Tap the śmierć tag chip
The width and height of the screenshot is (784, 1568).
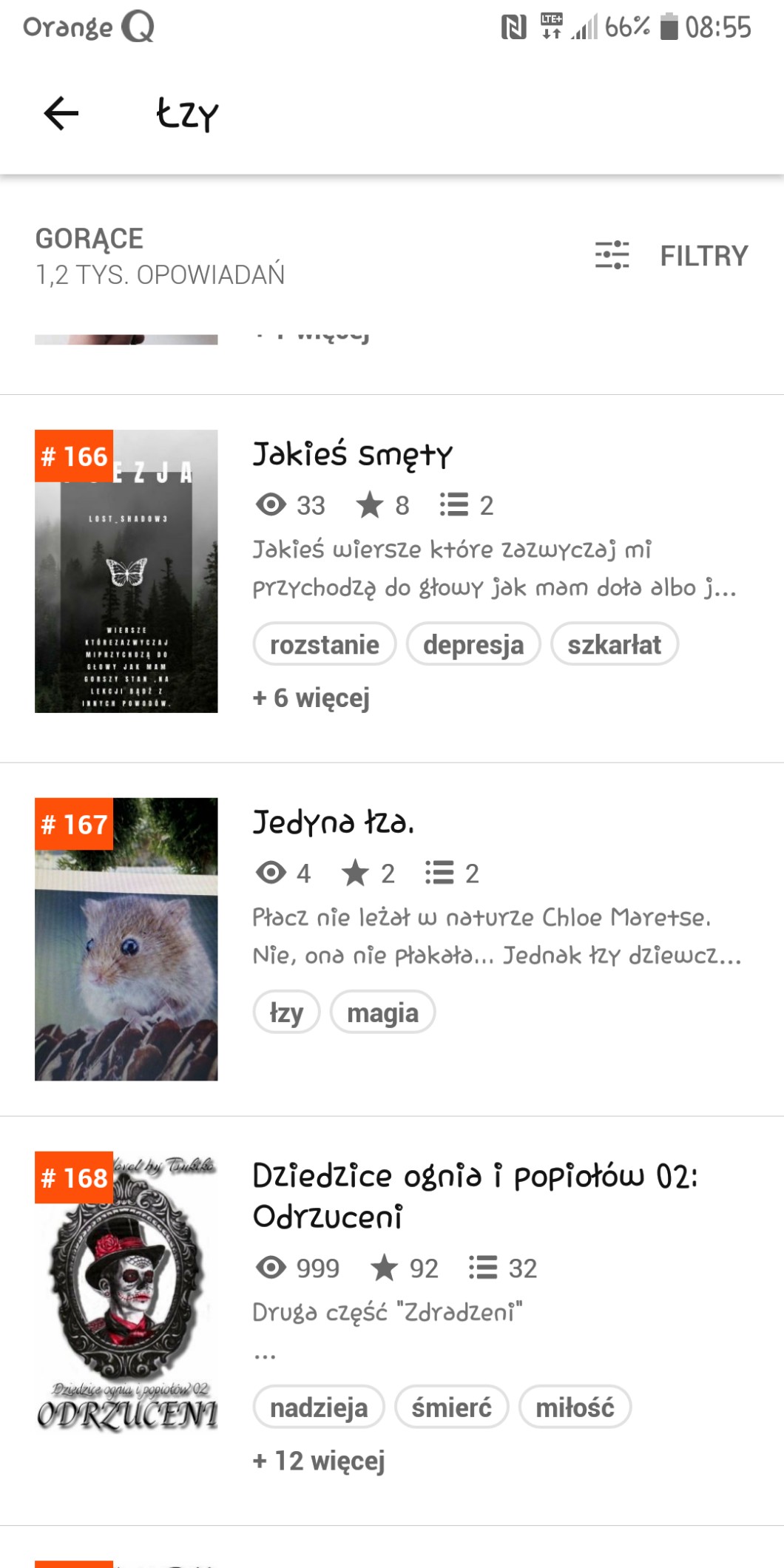click(x=451, y=1408)
